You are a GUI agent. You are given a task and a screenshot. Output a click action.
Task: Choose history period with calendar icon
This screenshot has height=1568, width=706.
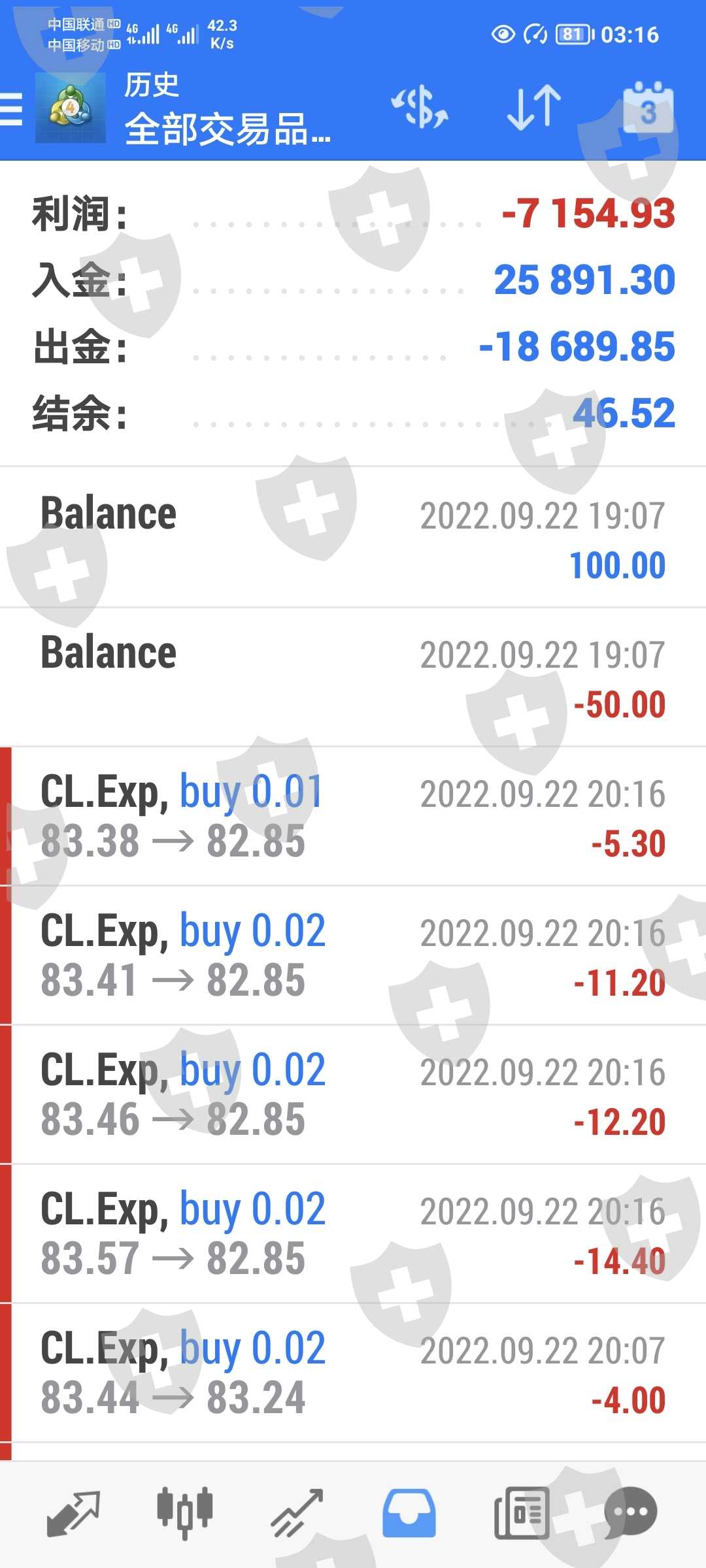point(647,108)
